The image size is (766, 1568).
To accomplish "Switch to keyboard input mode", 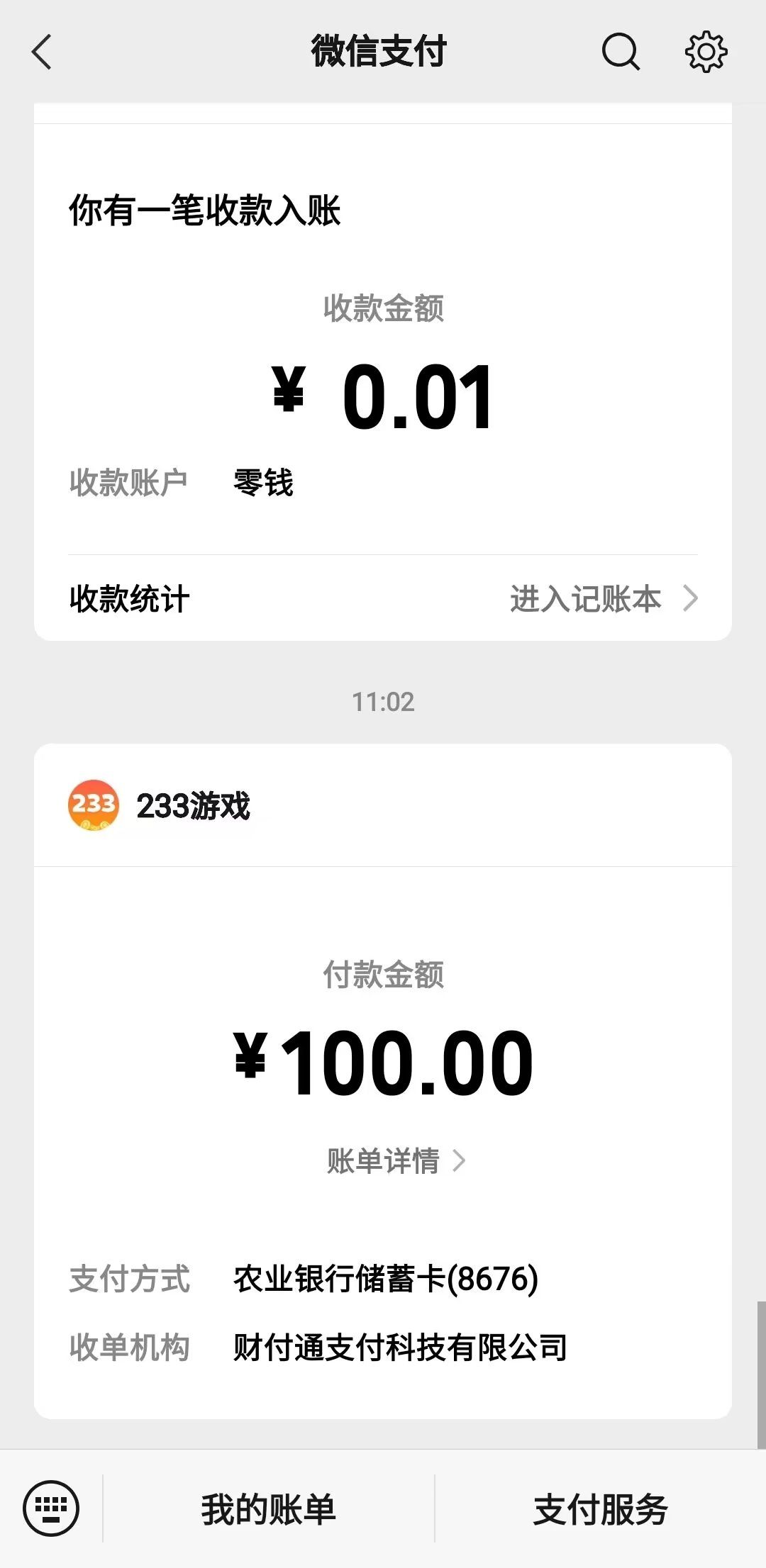I will click(x=51, y=1508).
